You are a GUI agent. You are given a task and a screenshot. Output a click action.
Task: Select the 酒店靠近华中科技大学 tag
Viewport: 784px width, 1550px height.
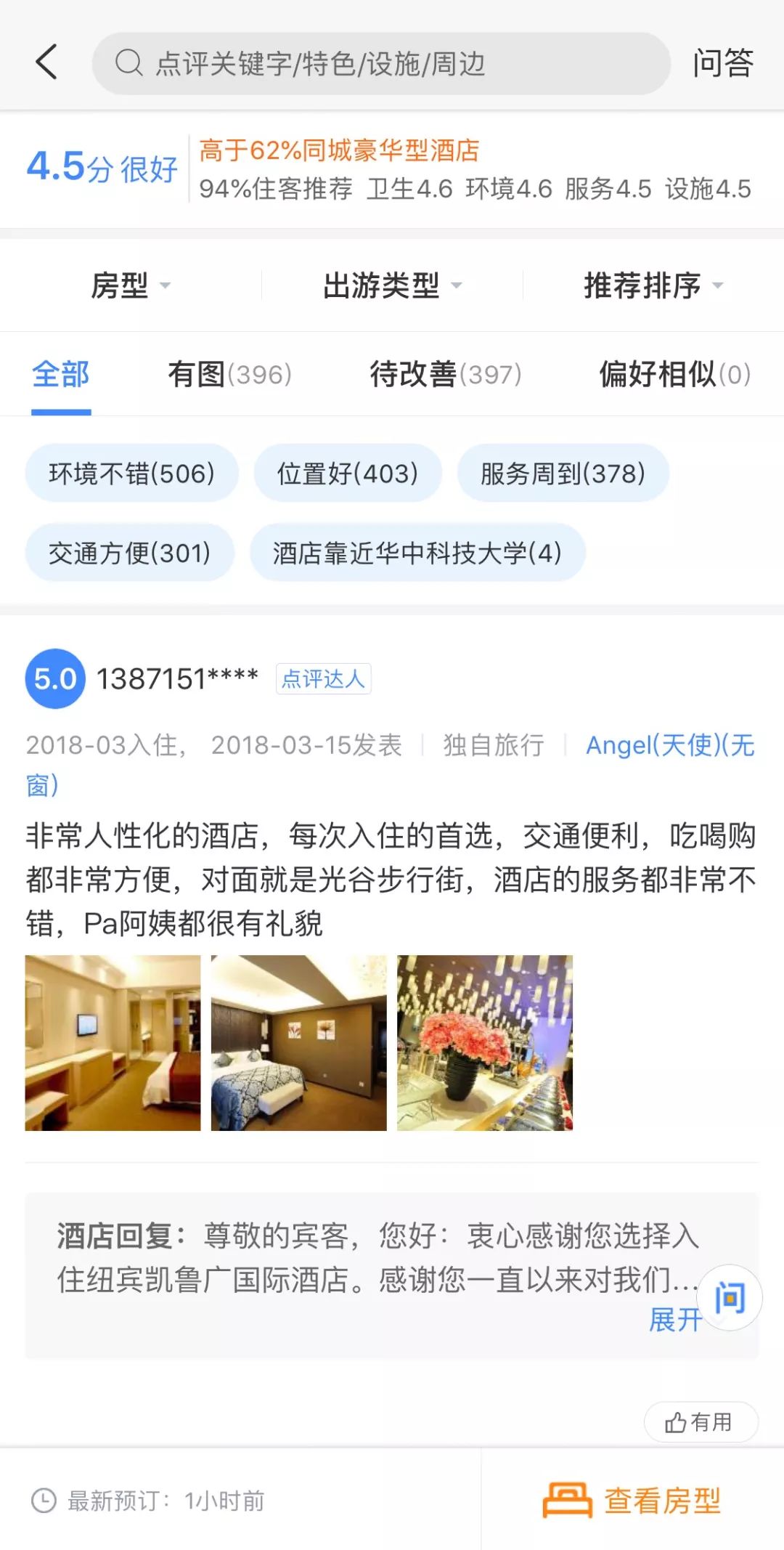(417, 553)
